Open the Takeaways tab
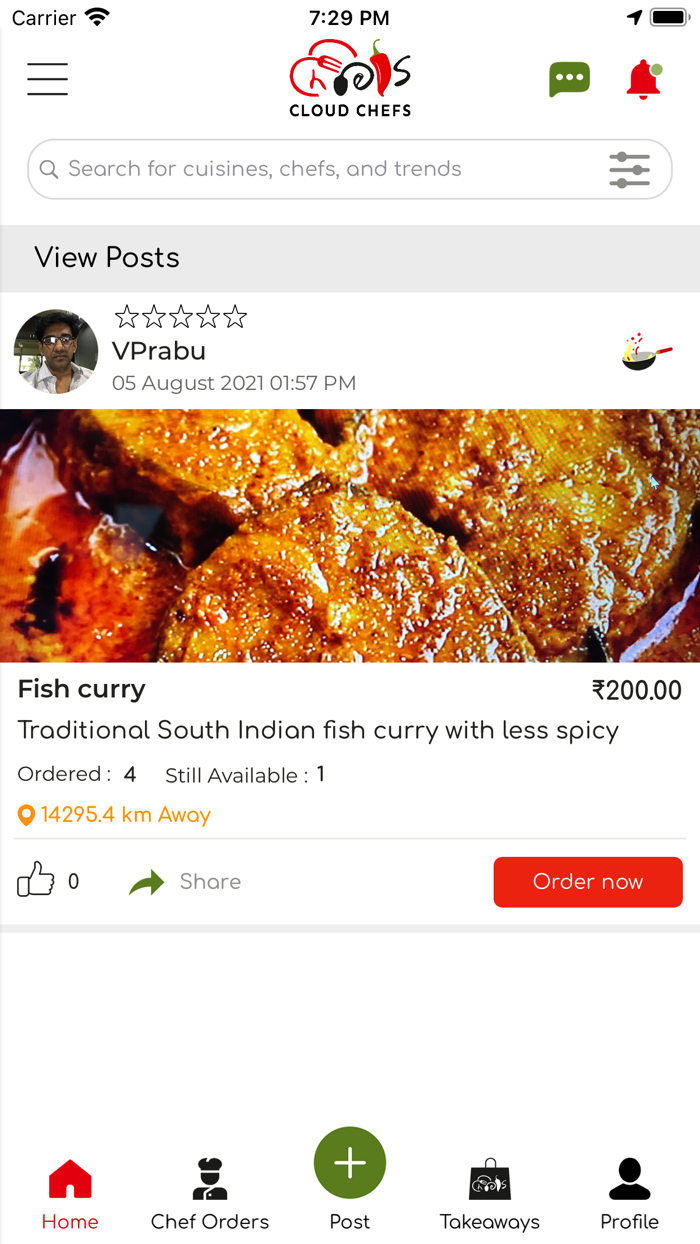700x1244 pixels. [490, 1194]
